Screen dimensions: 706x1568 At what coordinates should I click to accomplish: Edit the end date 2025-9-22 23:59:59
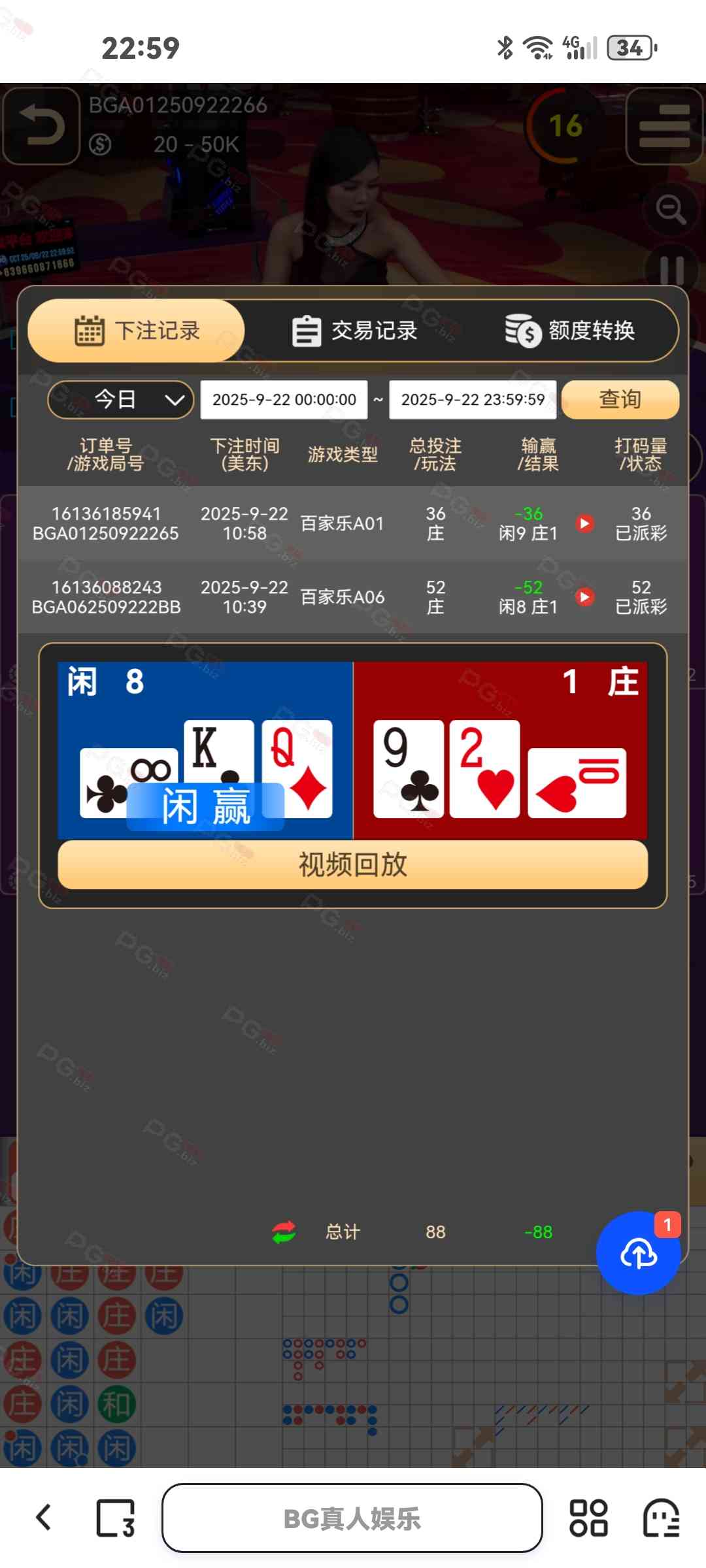pyautogui.click(x=473, y=399)
